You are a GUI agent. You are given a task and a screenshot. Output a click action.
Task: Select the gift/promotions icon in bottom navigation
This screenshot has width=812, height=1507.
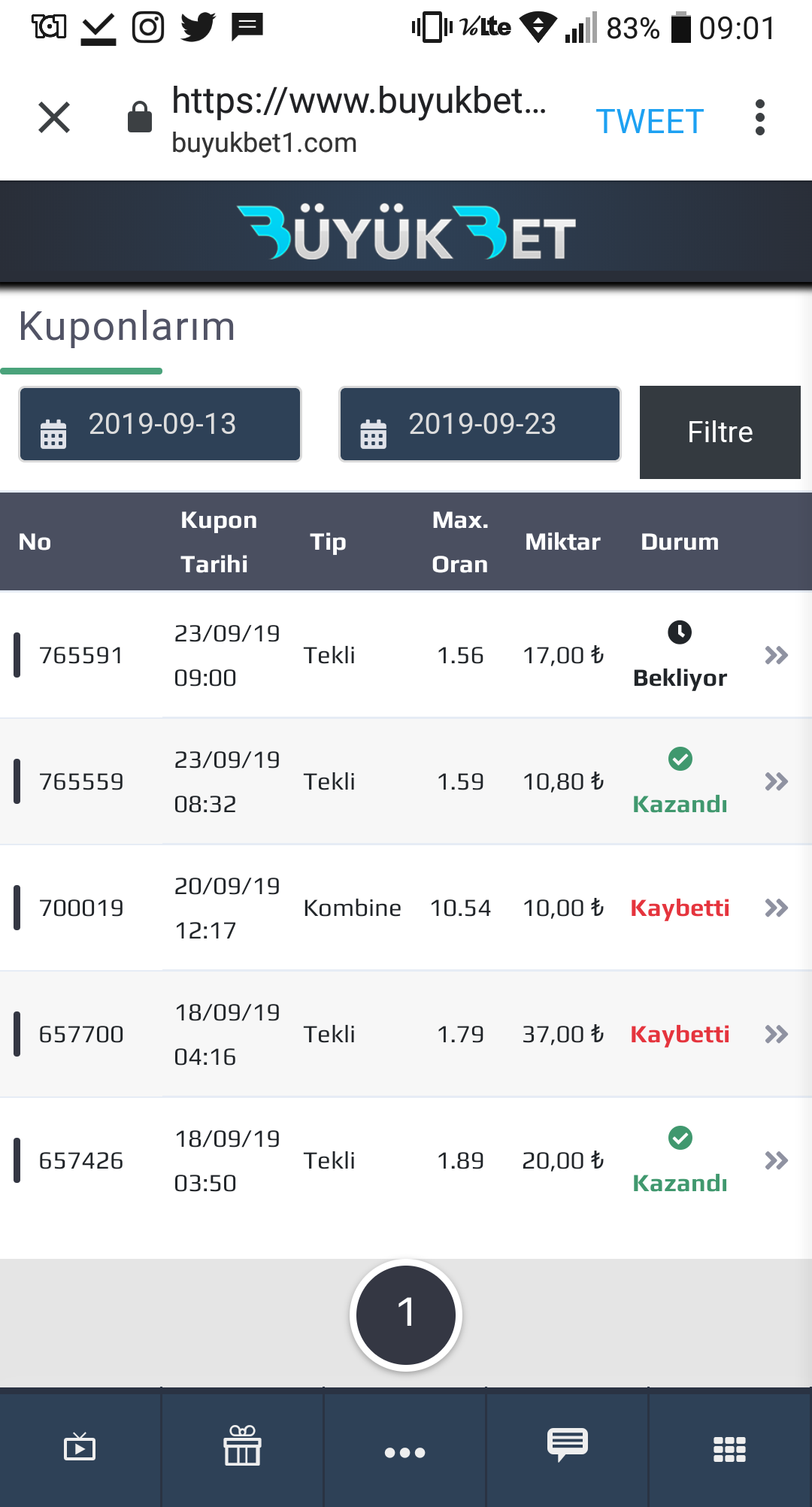pos(243,1448)
